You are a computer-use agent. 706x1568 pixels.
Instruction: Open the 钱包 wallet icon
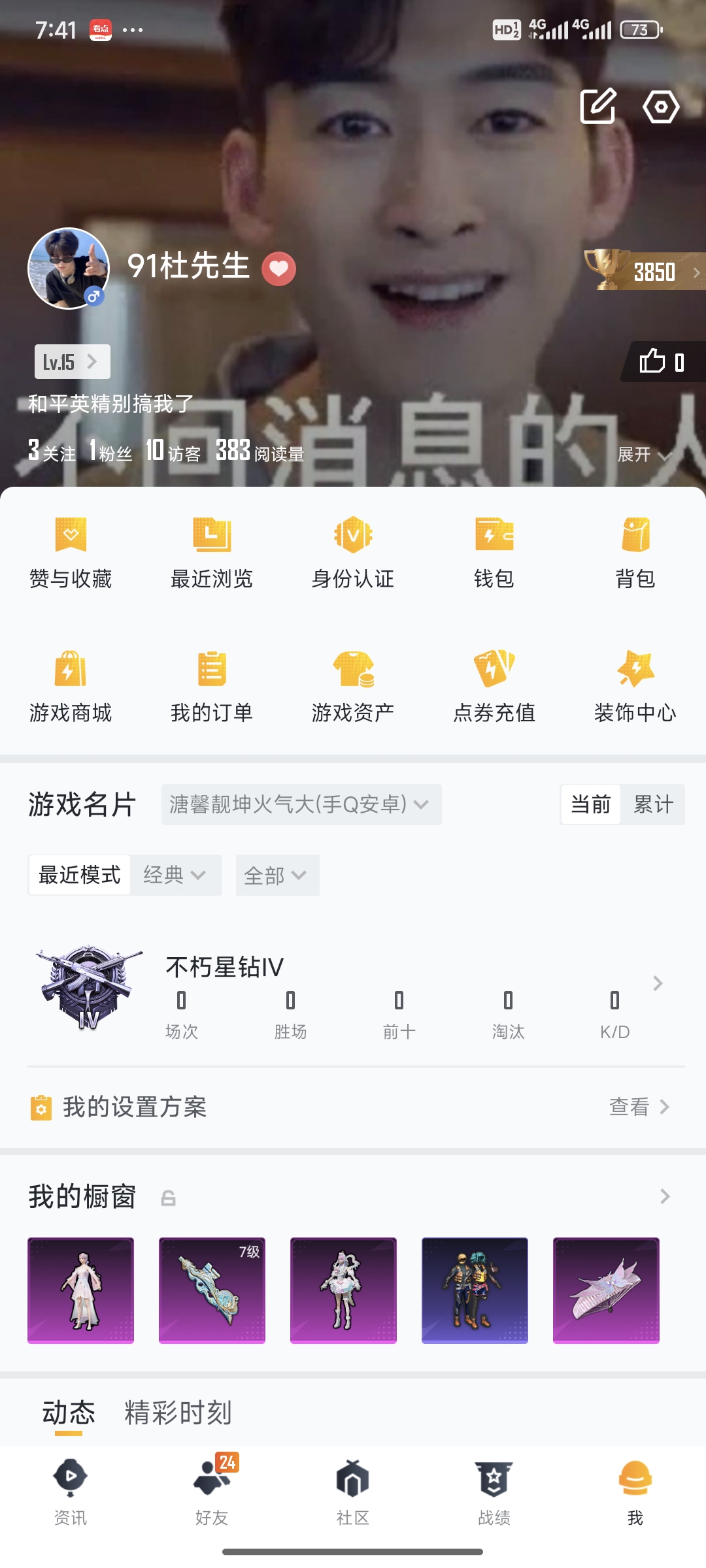[494, 552]
